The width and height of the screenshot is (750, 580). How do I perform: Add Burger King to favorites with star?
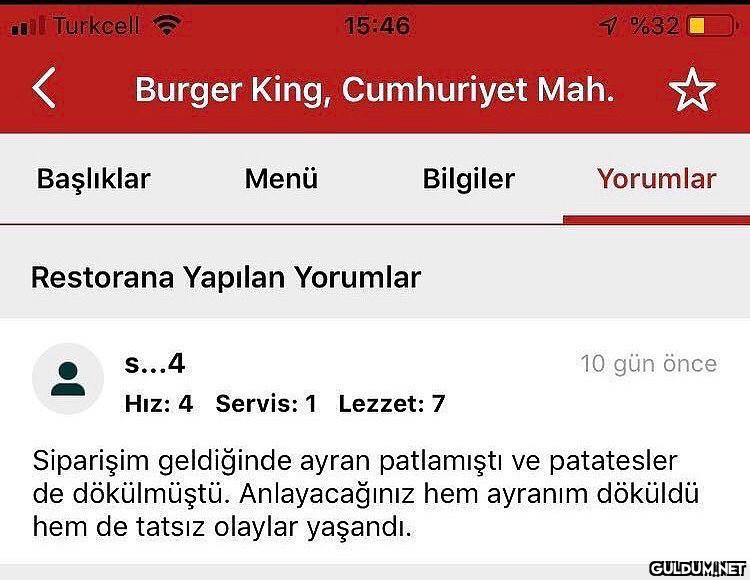(692, 91)
